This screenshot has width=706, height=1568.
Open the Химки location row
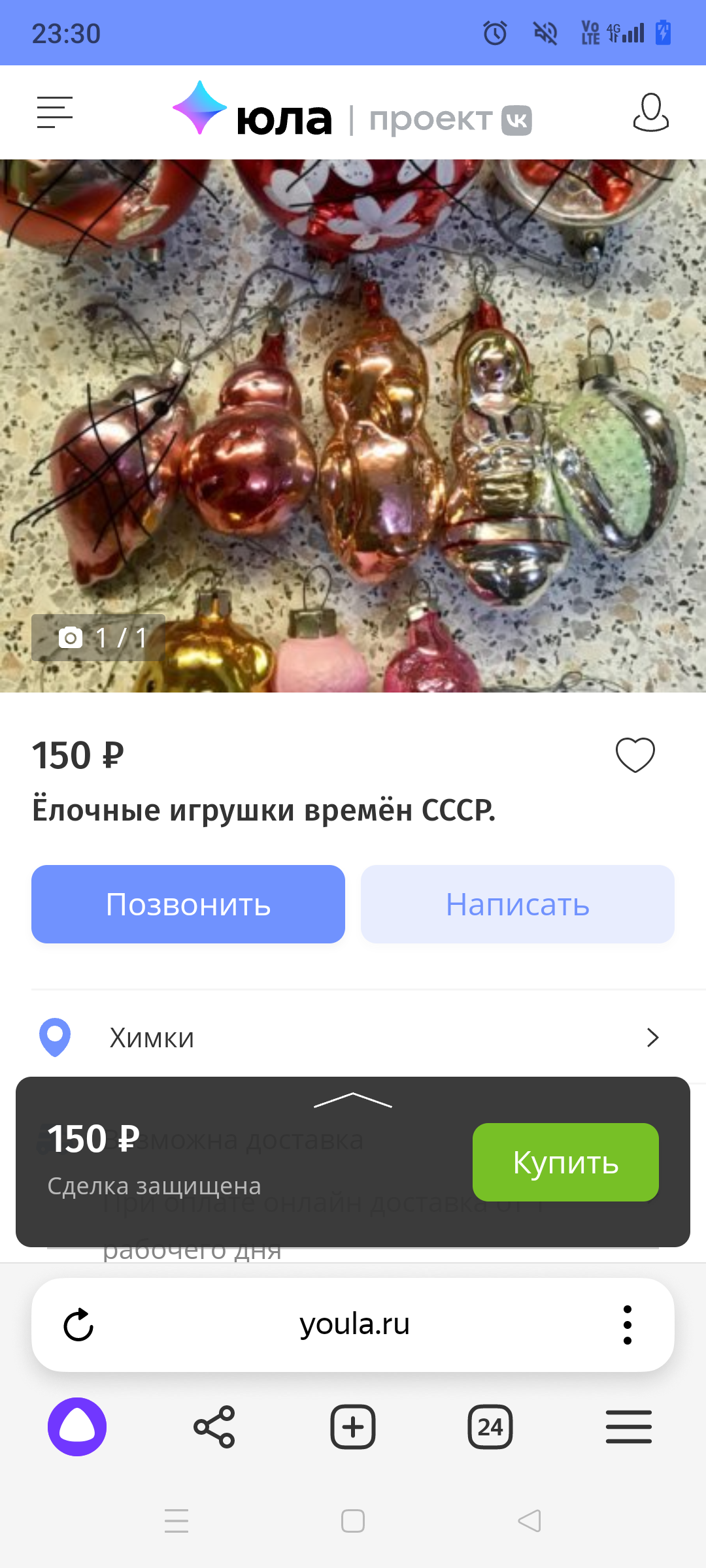coord(353,1037)
